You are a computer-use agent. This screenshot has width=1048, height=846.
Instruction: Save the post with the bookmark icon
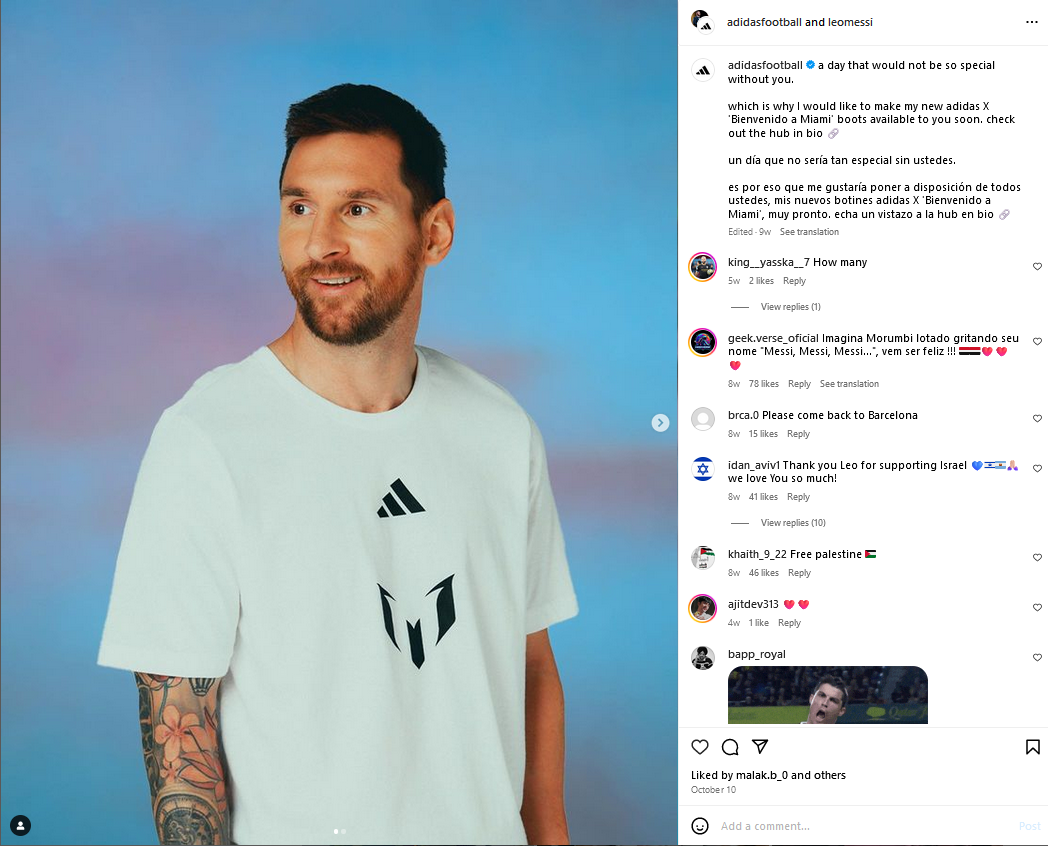point(1032,747)
